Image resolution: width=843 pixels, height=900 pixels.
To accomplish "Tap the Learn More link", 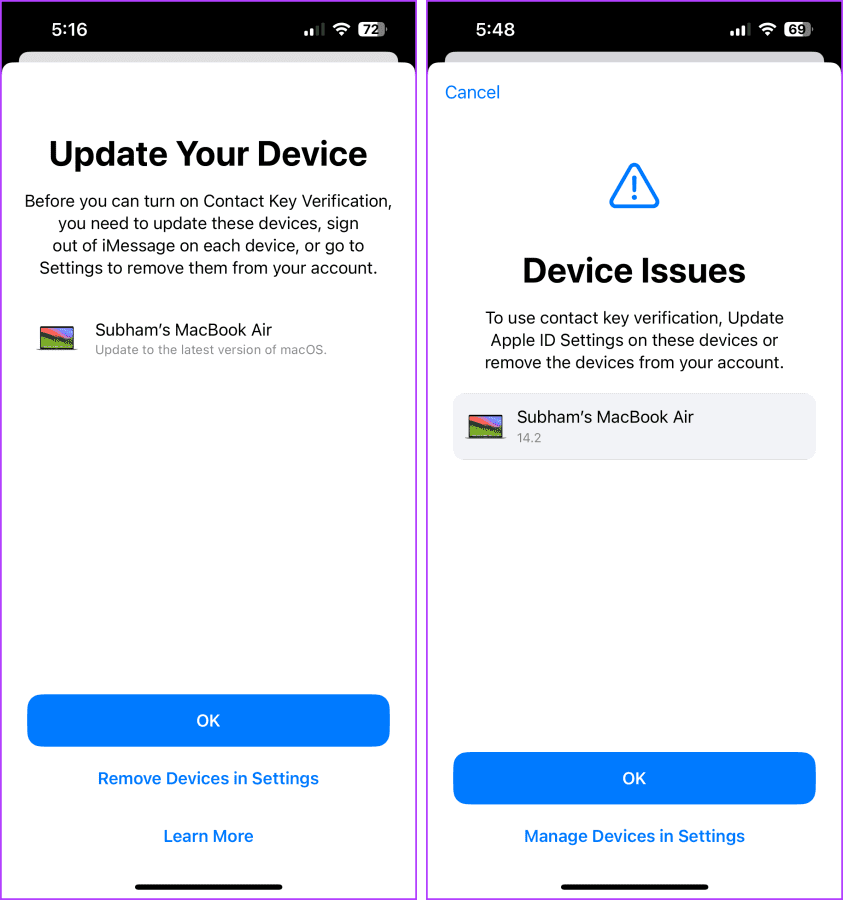I will click(208, 836).
